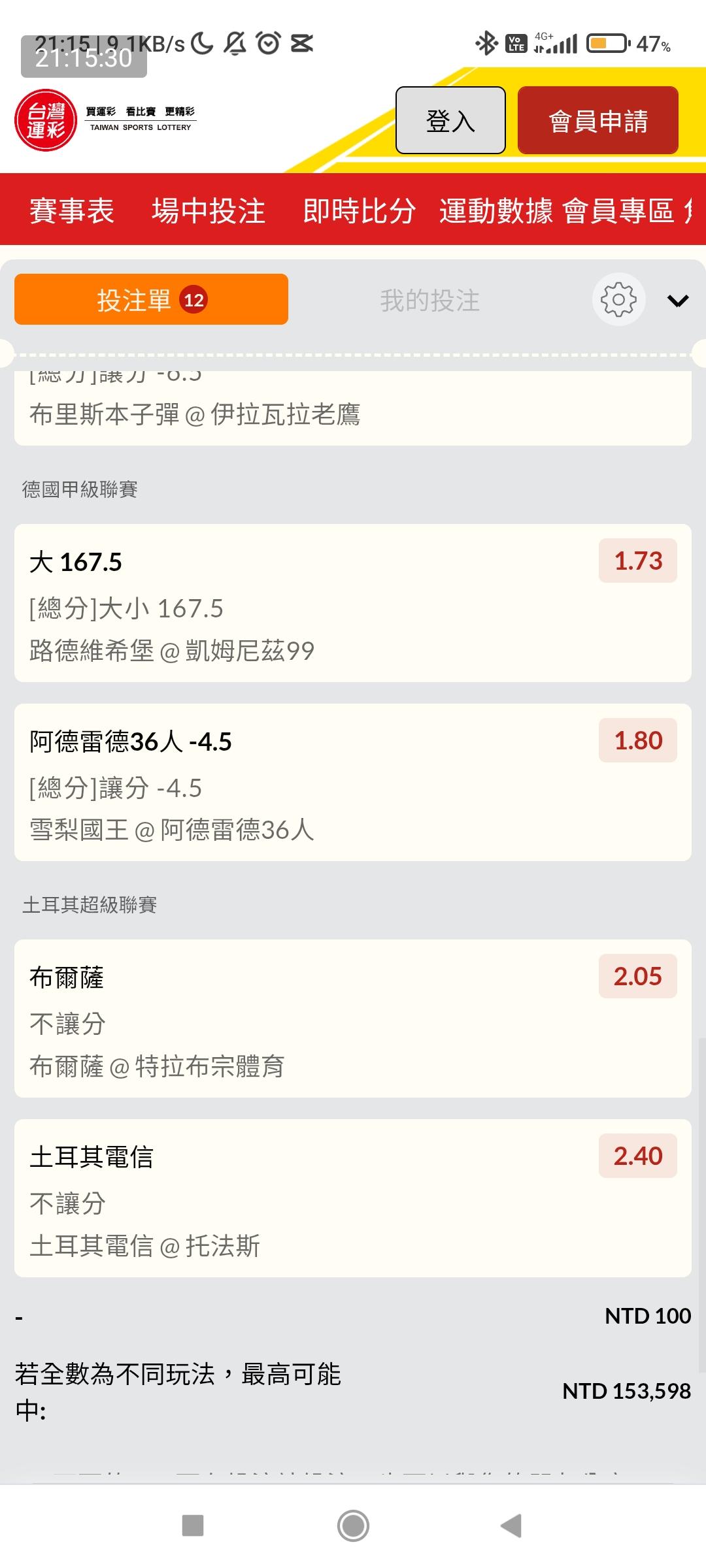706x1568 pixels.
Task: Open the 賽事表 schedule menu
Action: pyautogui.click(x=72, y=211)
